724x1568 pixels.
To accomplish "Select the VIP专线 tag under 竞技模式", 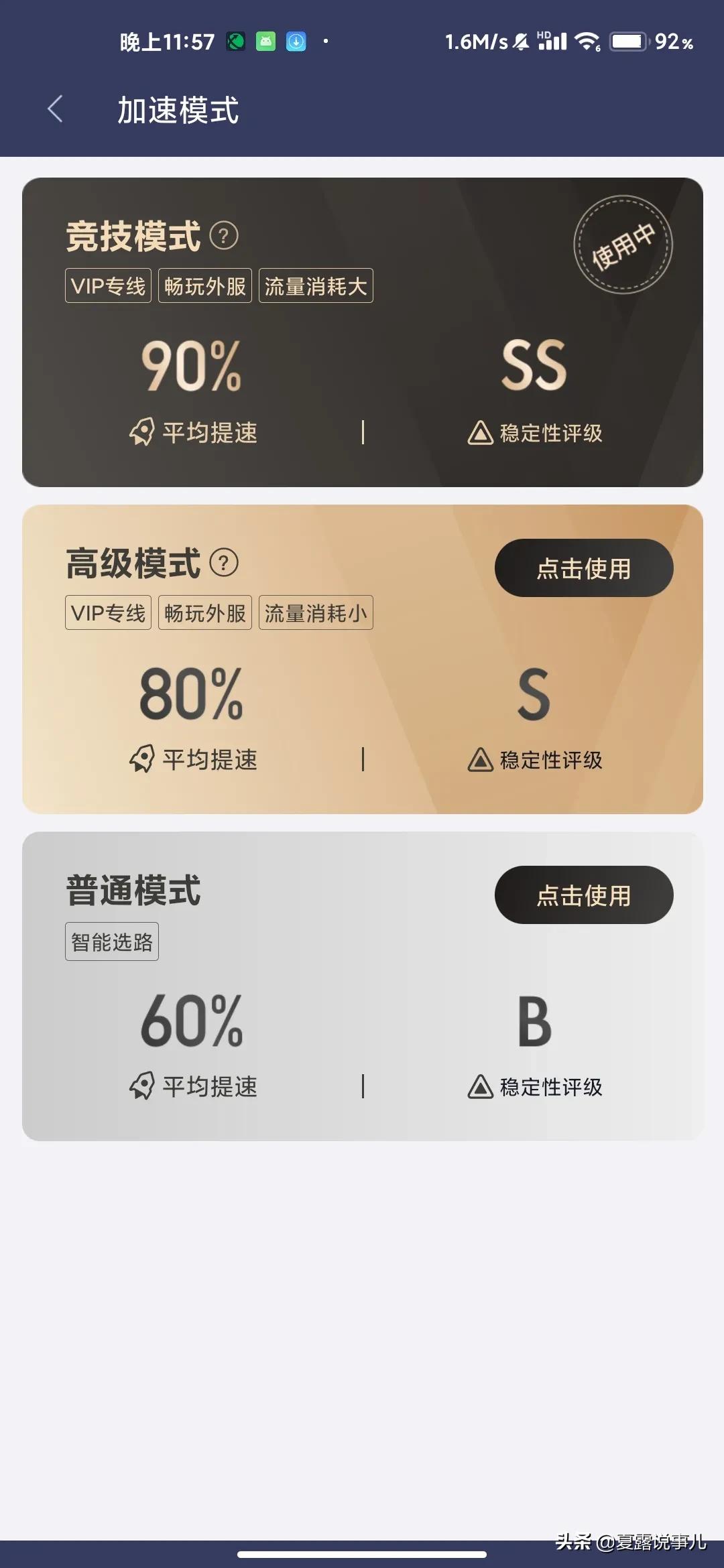I will tap(107, 285).
